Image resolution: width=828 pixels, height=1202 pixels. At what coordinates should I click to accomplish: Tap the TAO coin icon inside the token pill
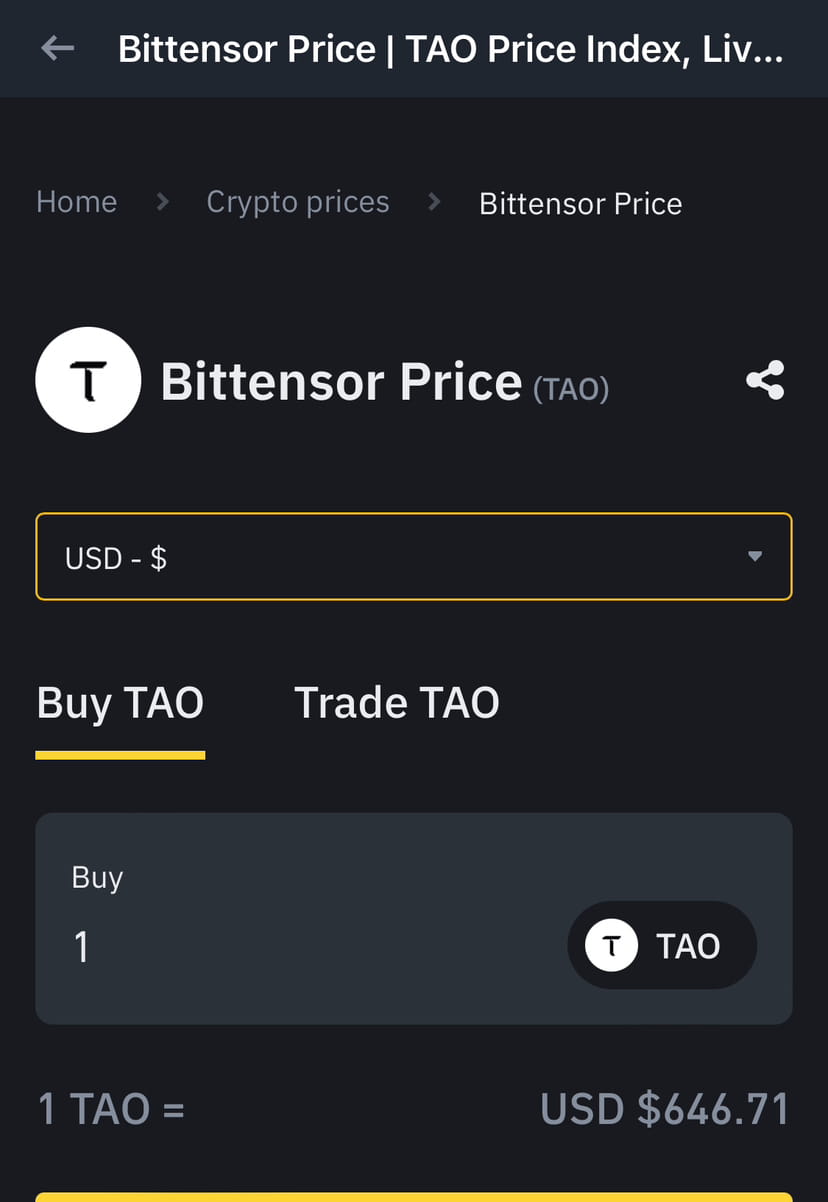tap(611, 945)
